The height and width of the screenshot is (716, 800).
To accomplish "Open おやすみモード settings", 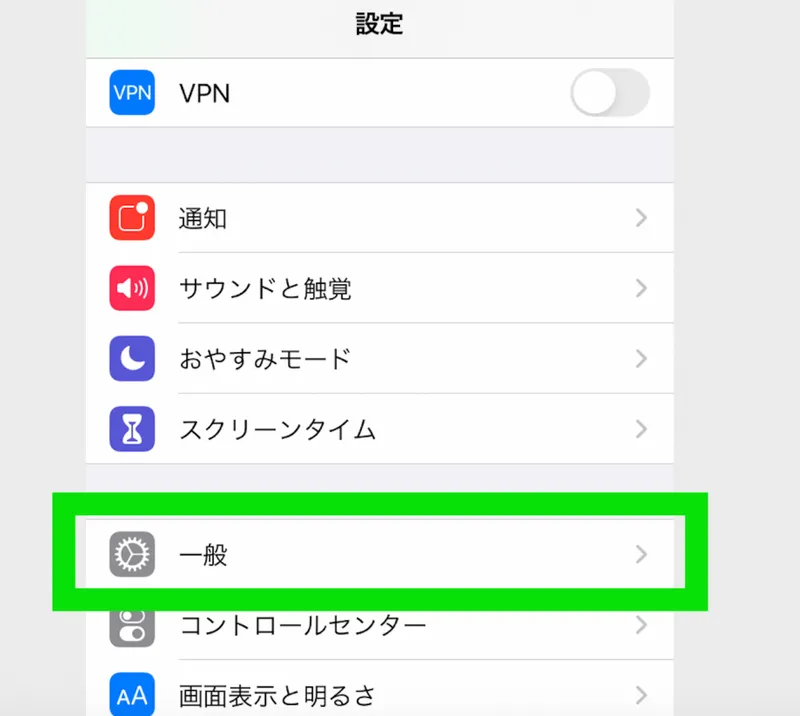I will 380,358.
